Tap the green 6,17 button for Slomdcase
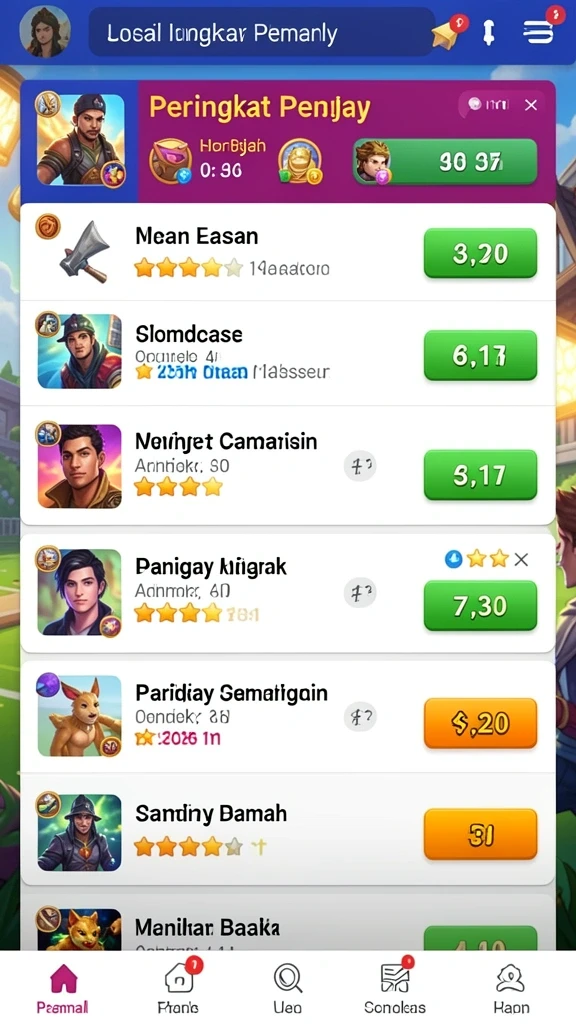 coord(480,355)
